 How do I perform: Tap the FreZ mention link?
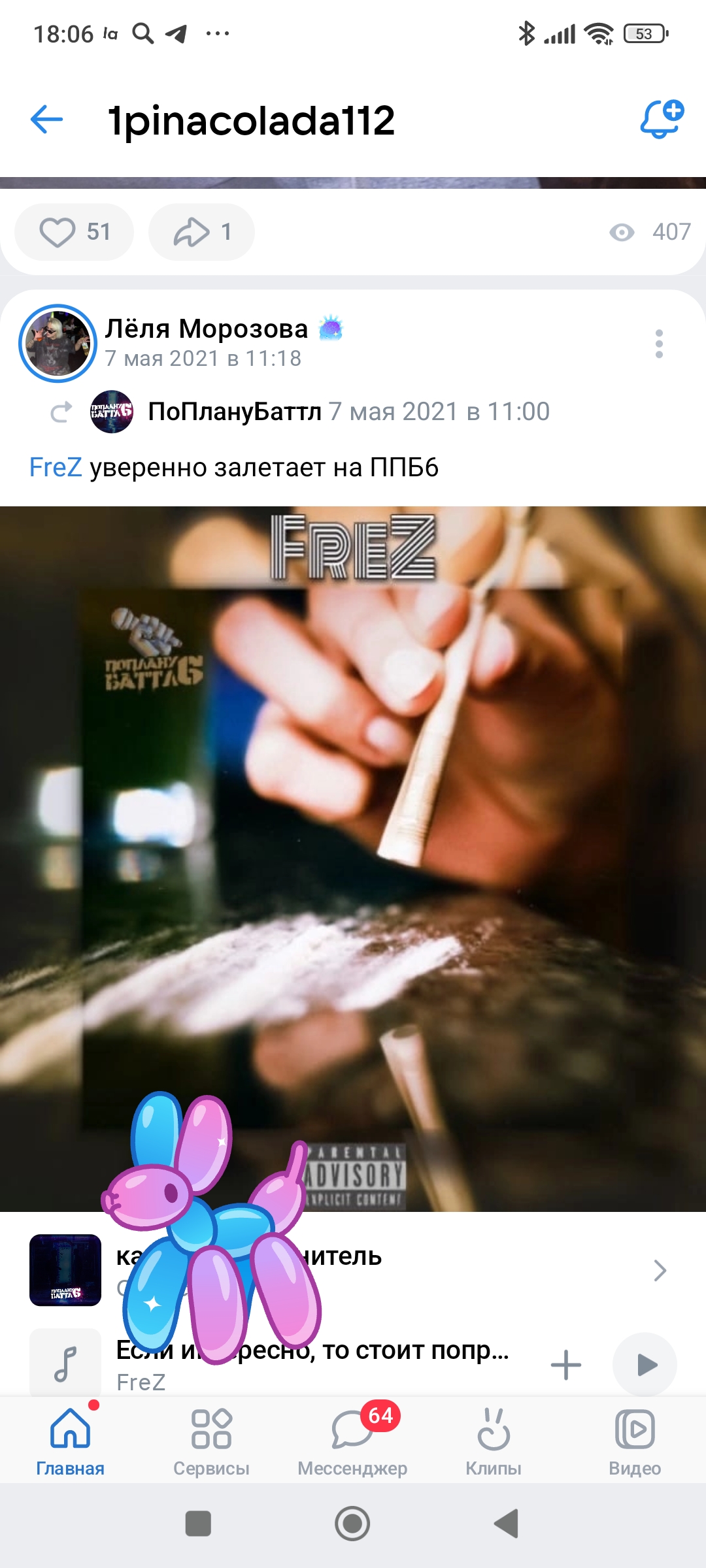(56, 468)
